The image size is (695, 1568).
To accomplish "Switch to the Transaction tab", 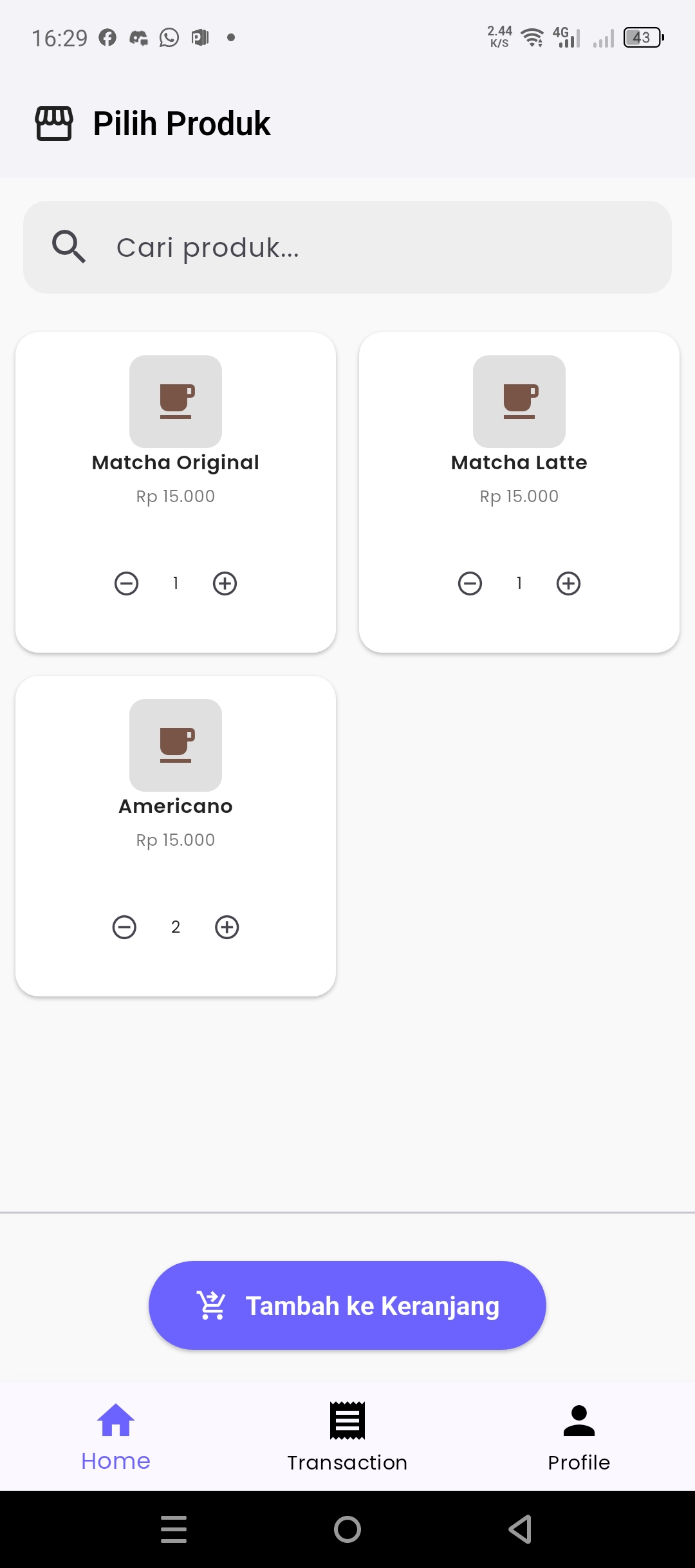I will coord(347,1437).
